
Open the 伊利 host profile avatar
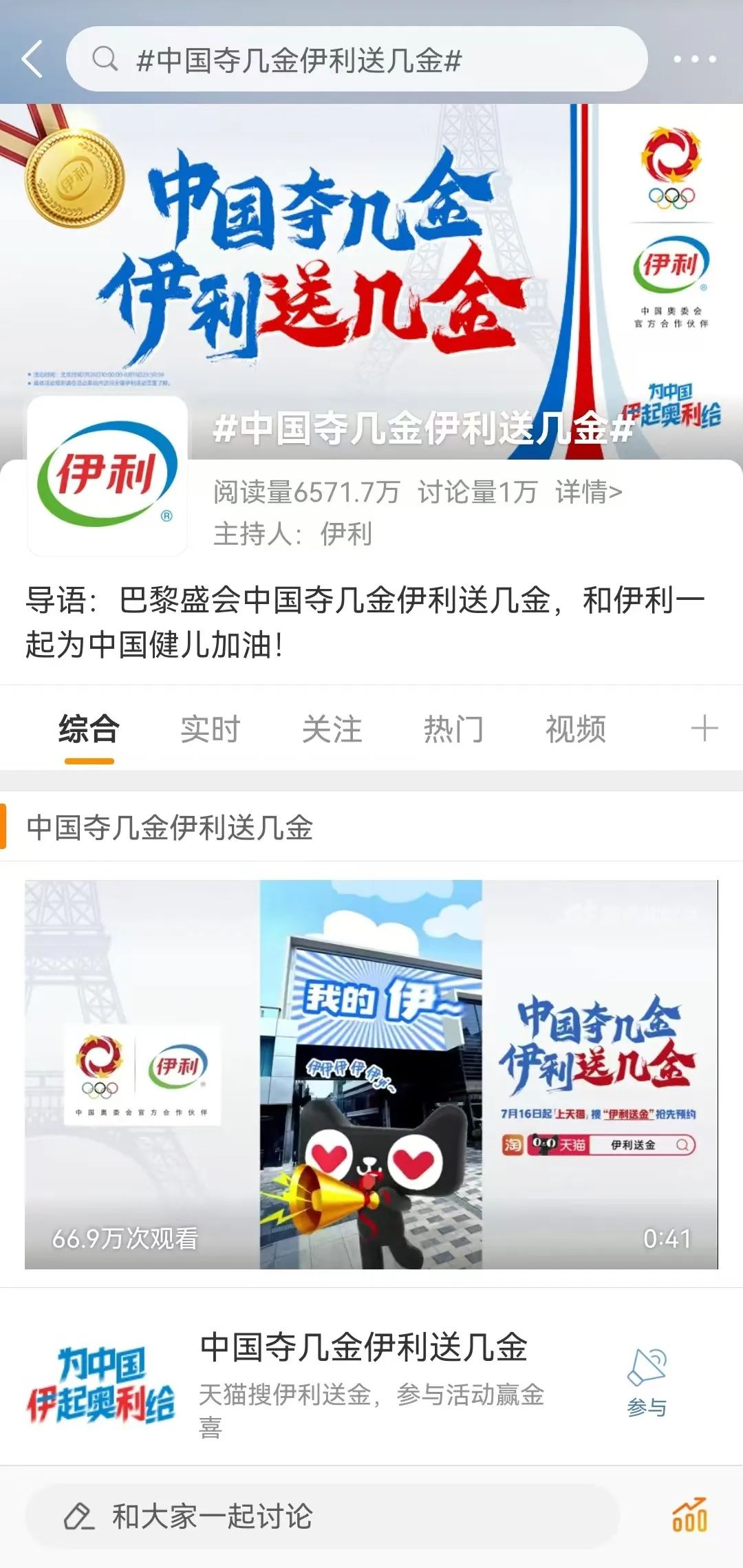(107, 475)
